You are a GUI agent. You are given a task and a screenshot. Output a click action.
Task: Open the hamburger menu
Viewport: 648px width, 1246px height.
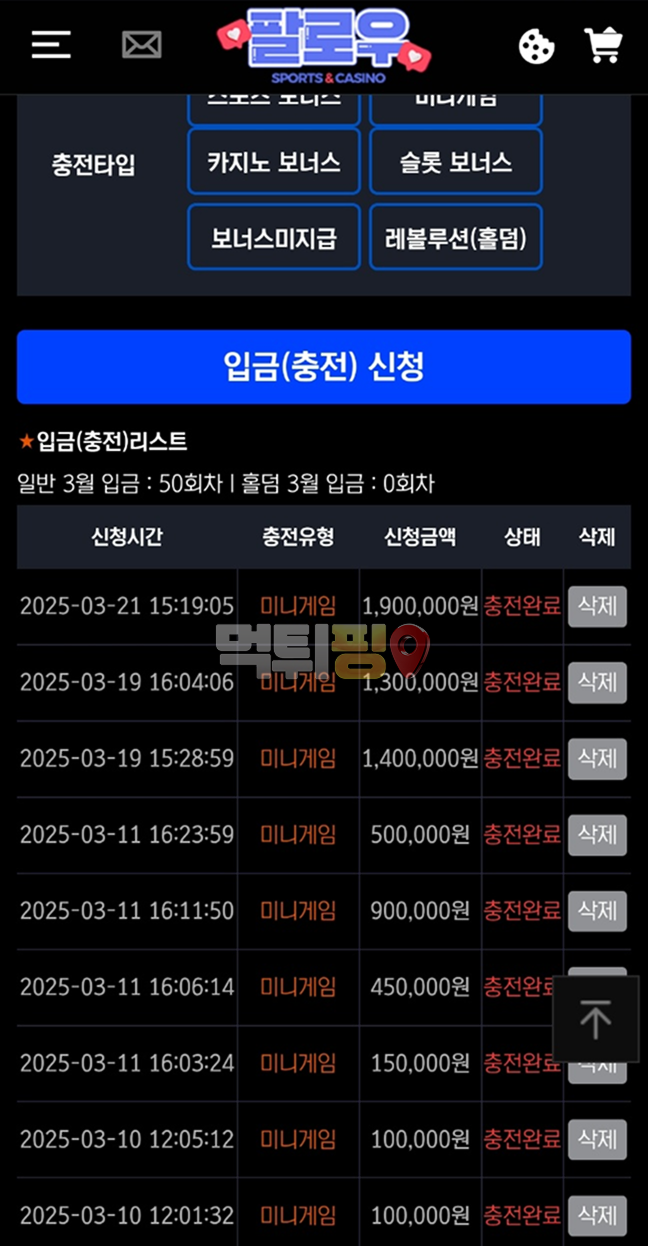click(51, 45)
